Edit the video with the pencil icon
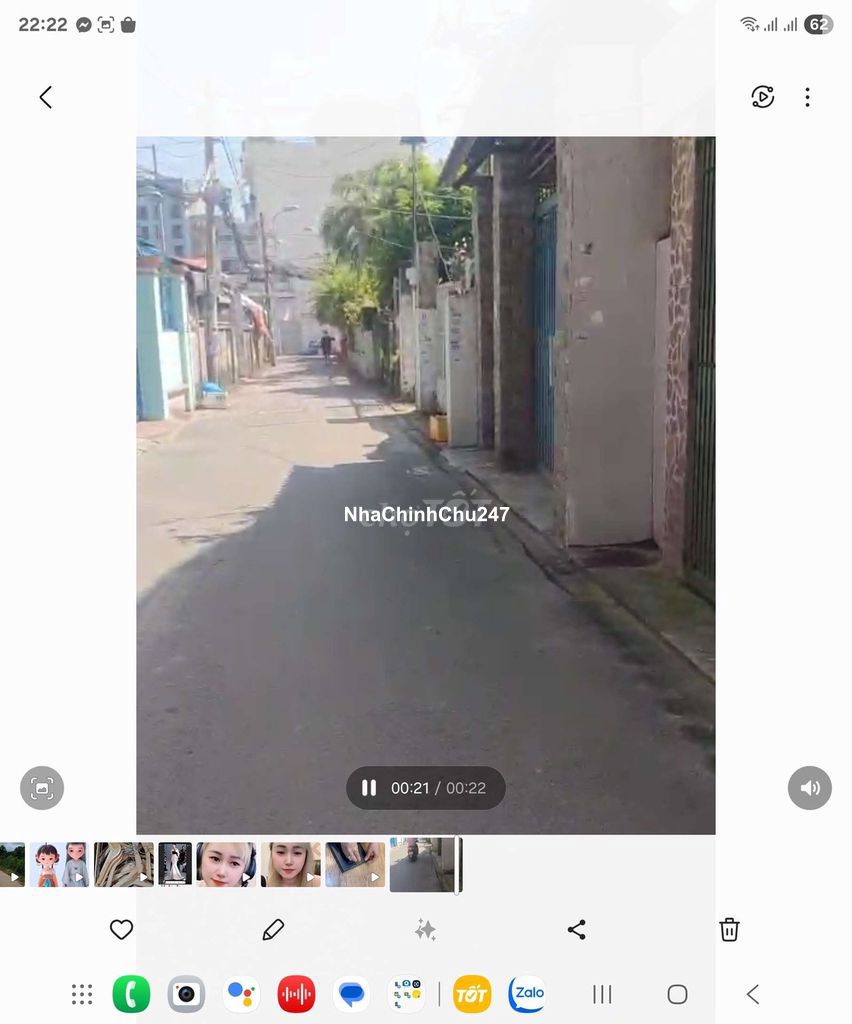The height and width of the screenshot is (1024, 852). tap(273, 929)
